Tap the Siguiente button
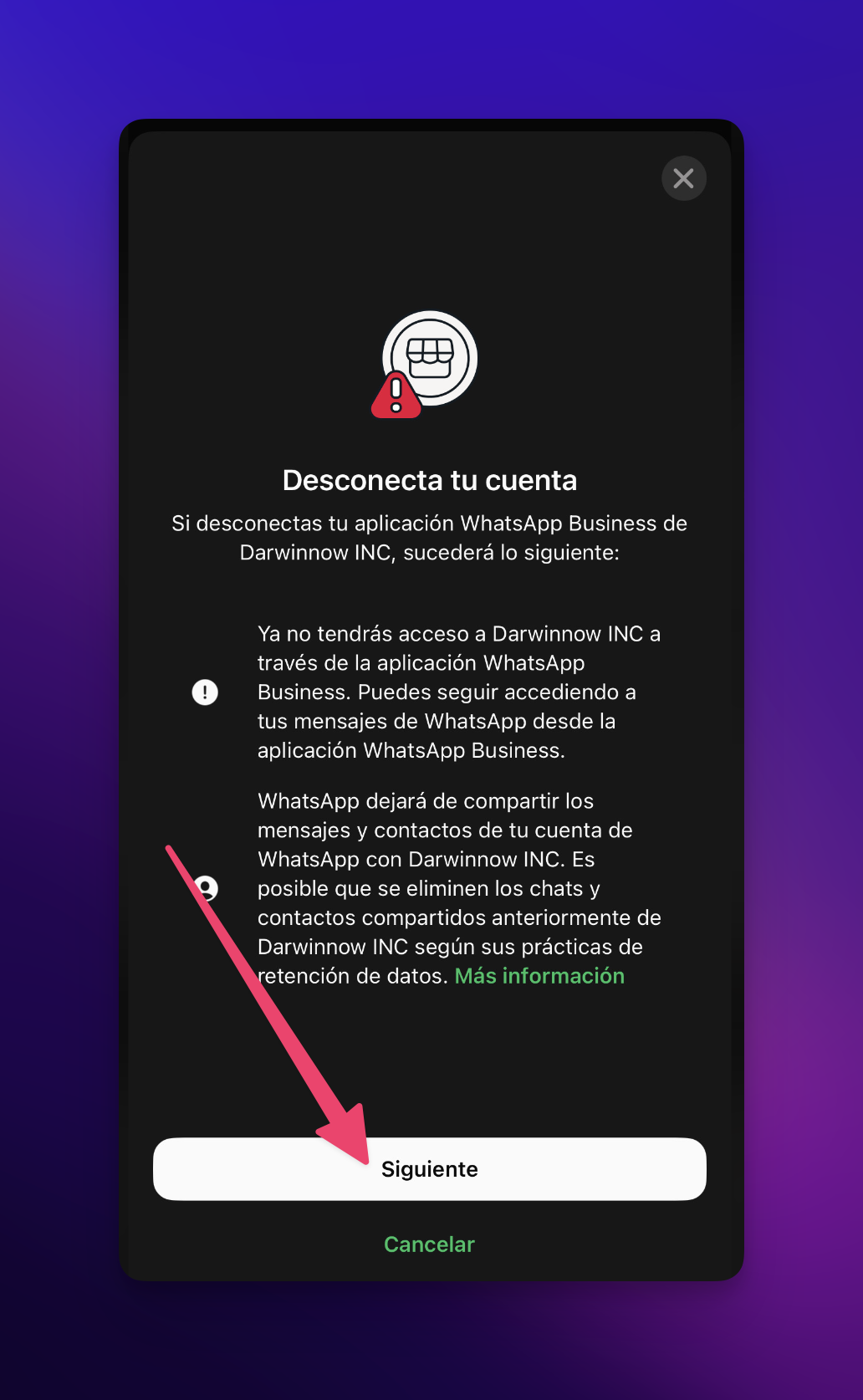Image resolution: width=863 pixels, height=1400 pixels. [x=430, y=1168]
